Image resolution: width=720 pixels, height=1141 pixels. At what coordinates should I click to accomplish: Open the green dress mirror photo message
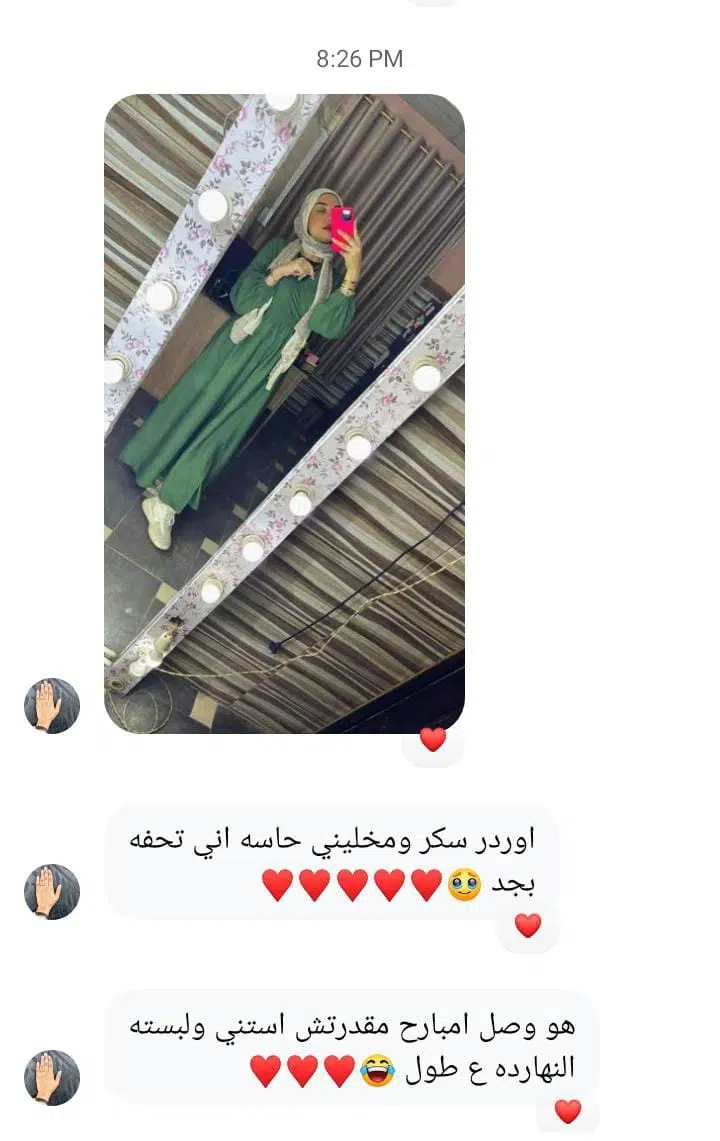(x=284, y=412)
